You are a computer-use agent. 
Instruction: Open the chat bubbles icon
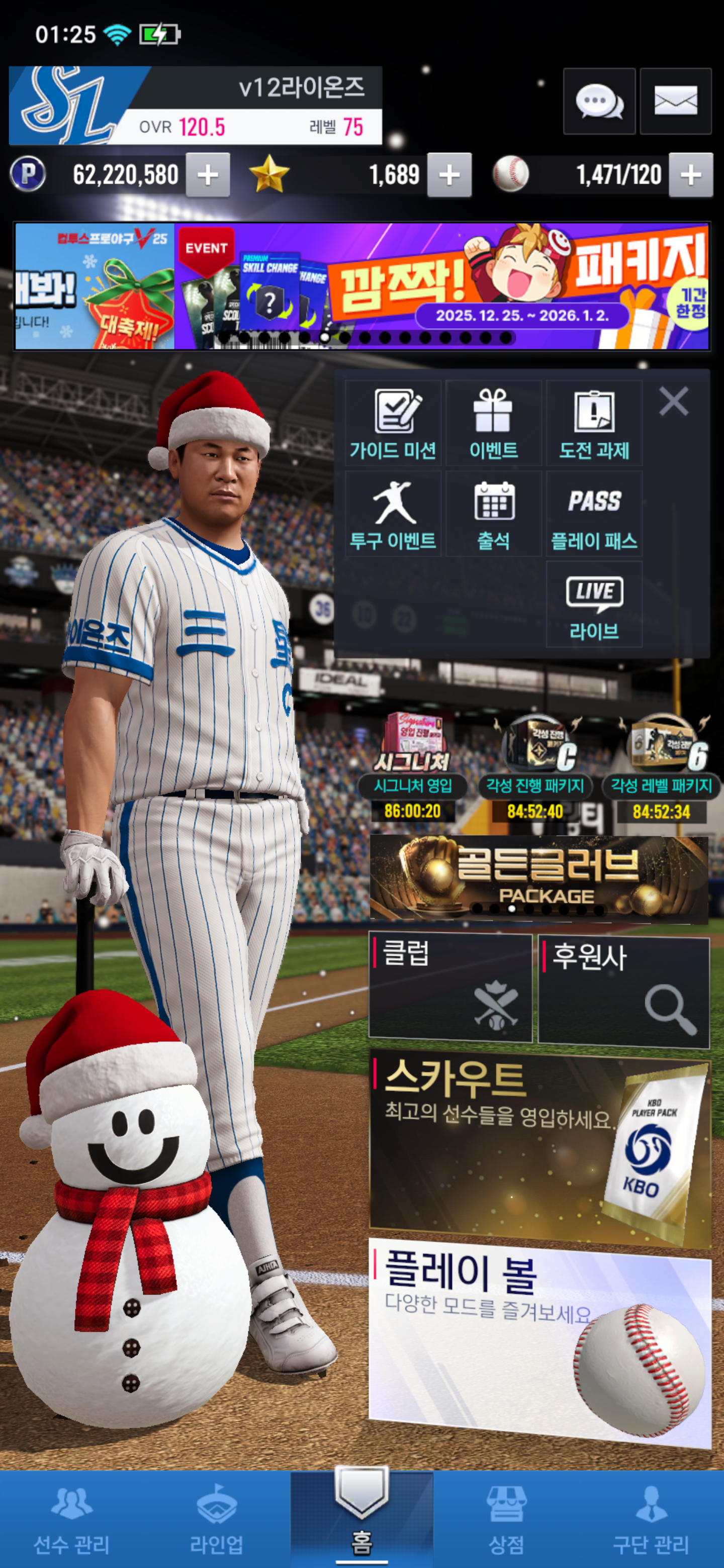[x=599, y=101]
